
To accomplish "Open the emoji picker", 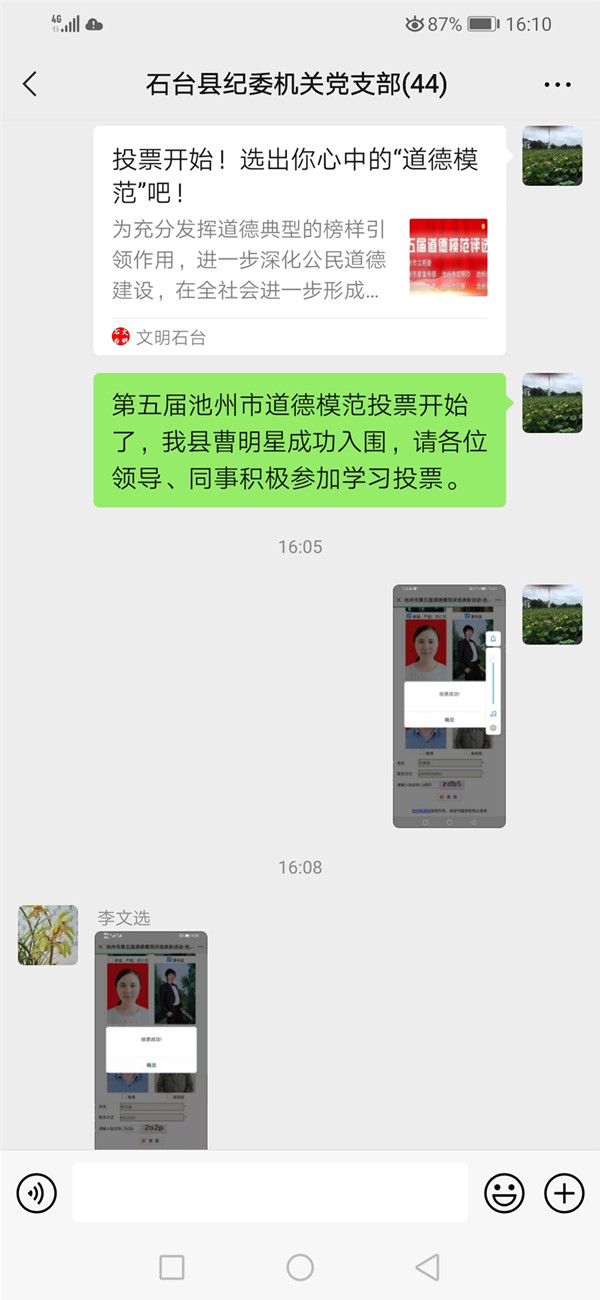I will click(x=505, y=1192).
